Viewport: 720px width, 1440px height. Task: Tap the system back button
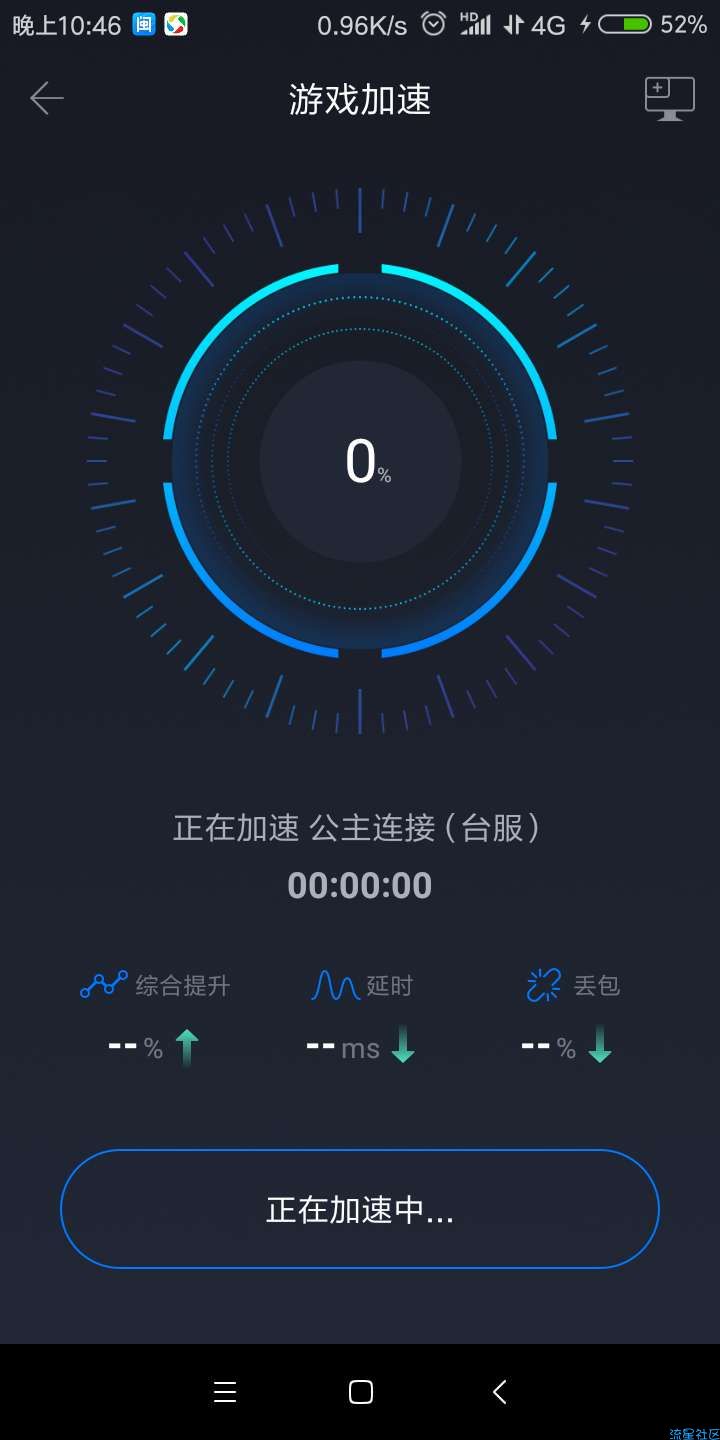click(499, 1392)
